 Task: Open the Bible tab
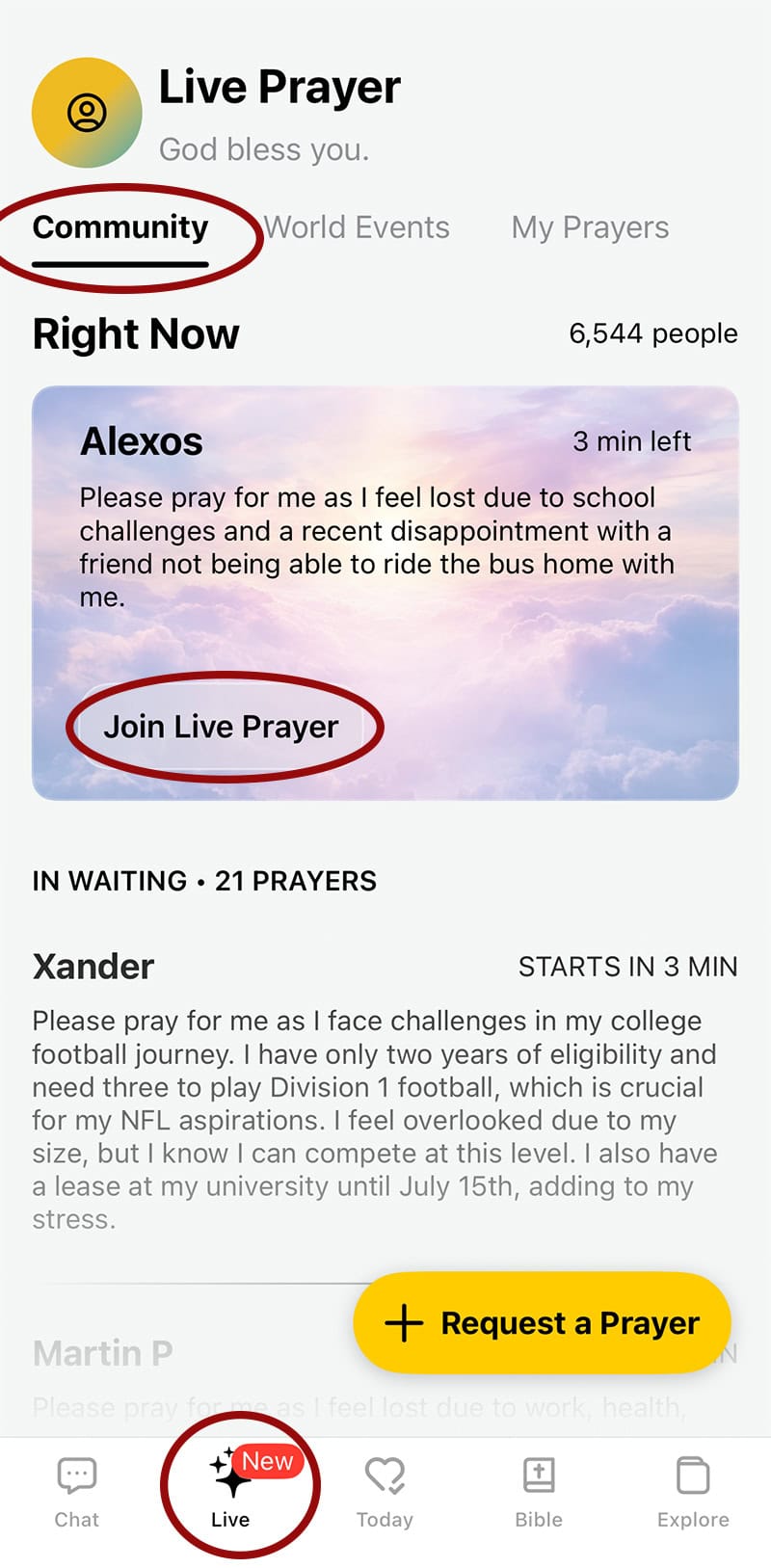click(539, 1492)
